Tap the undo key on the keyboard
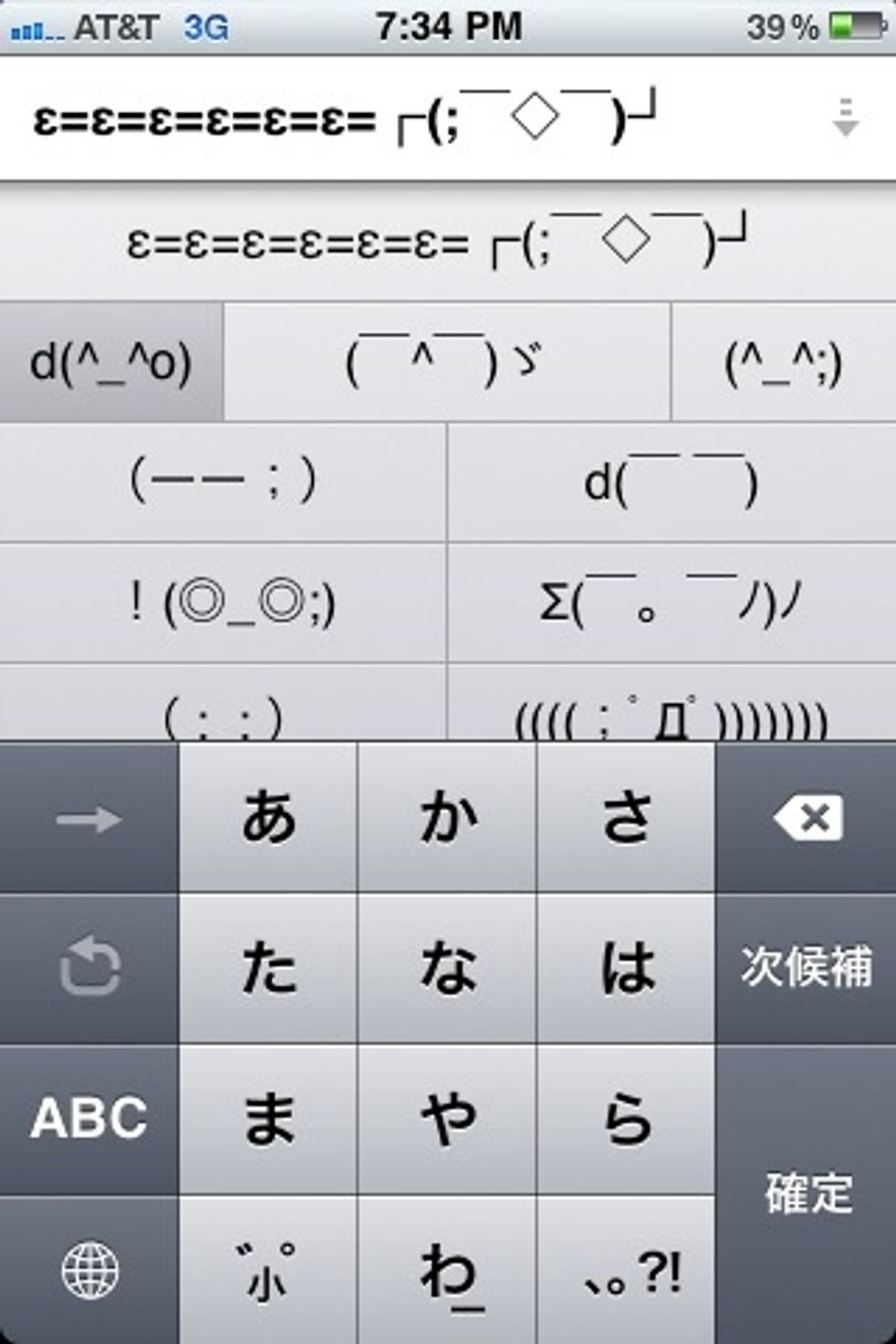The width and height of the screenshot is (896, 1344). point(89,967)
